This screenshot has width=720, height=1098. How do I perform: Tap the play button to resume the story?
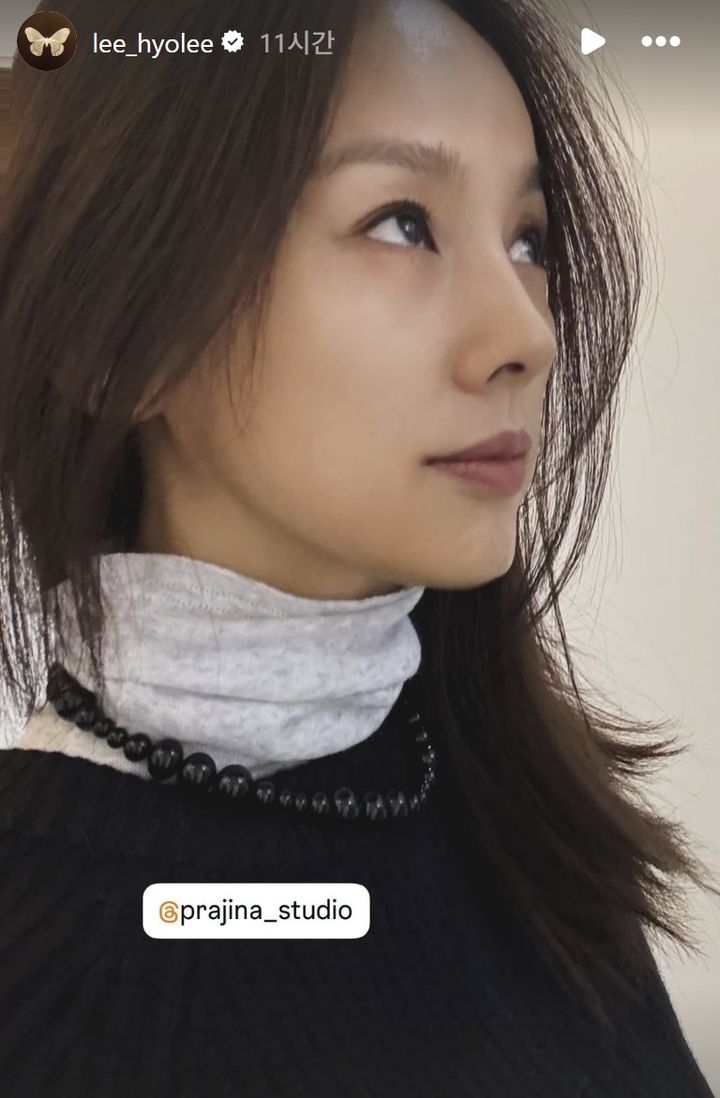593,41
